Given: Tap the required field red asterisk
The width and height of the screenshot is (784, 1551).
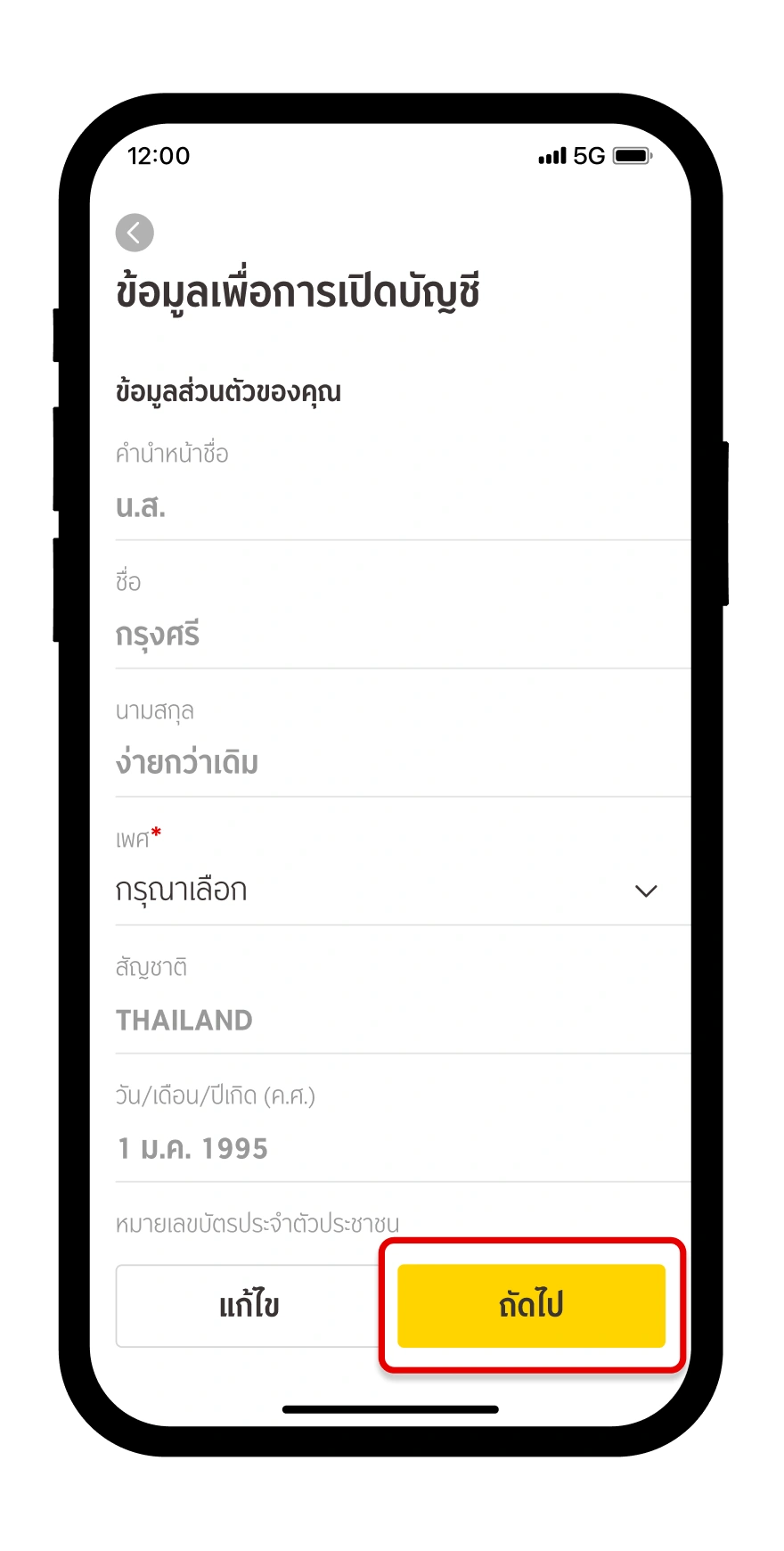Looking at the screenshot, I should coord(156,830).
